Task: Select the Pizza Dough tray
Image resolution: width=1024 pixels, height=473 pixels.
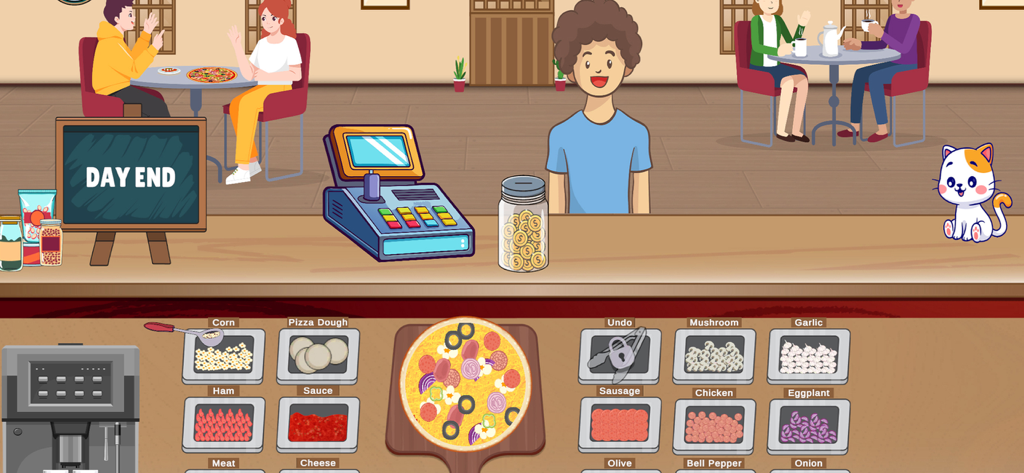Action: [318, 355]
